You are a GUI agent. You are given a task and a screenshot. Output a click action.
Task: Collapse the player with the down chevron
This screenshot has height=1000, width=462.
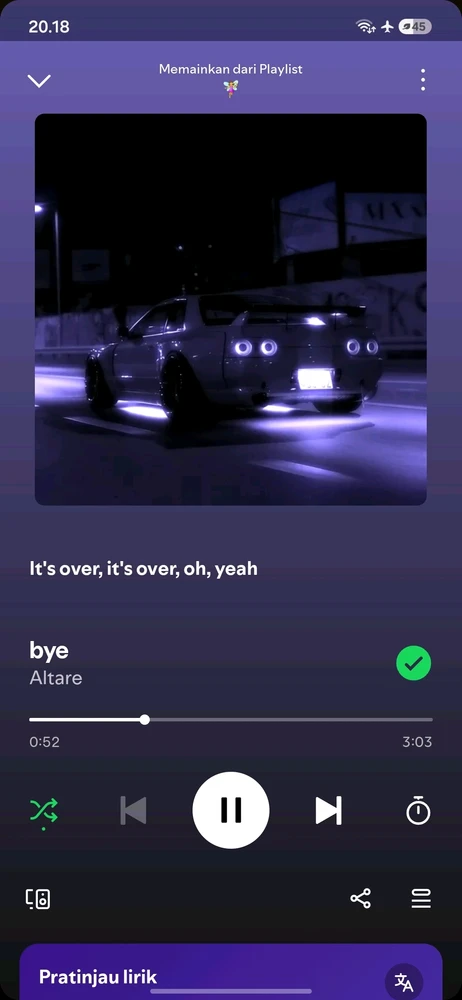pyautogui.click(x=39, y=81)
